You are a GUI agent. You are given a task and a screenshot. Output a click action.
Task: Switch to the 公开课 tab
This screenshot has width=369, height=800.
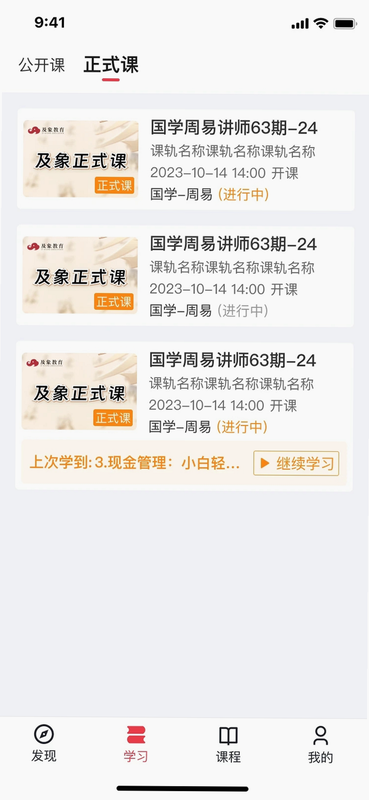pos(42,65)
